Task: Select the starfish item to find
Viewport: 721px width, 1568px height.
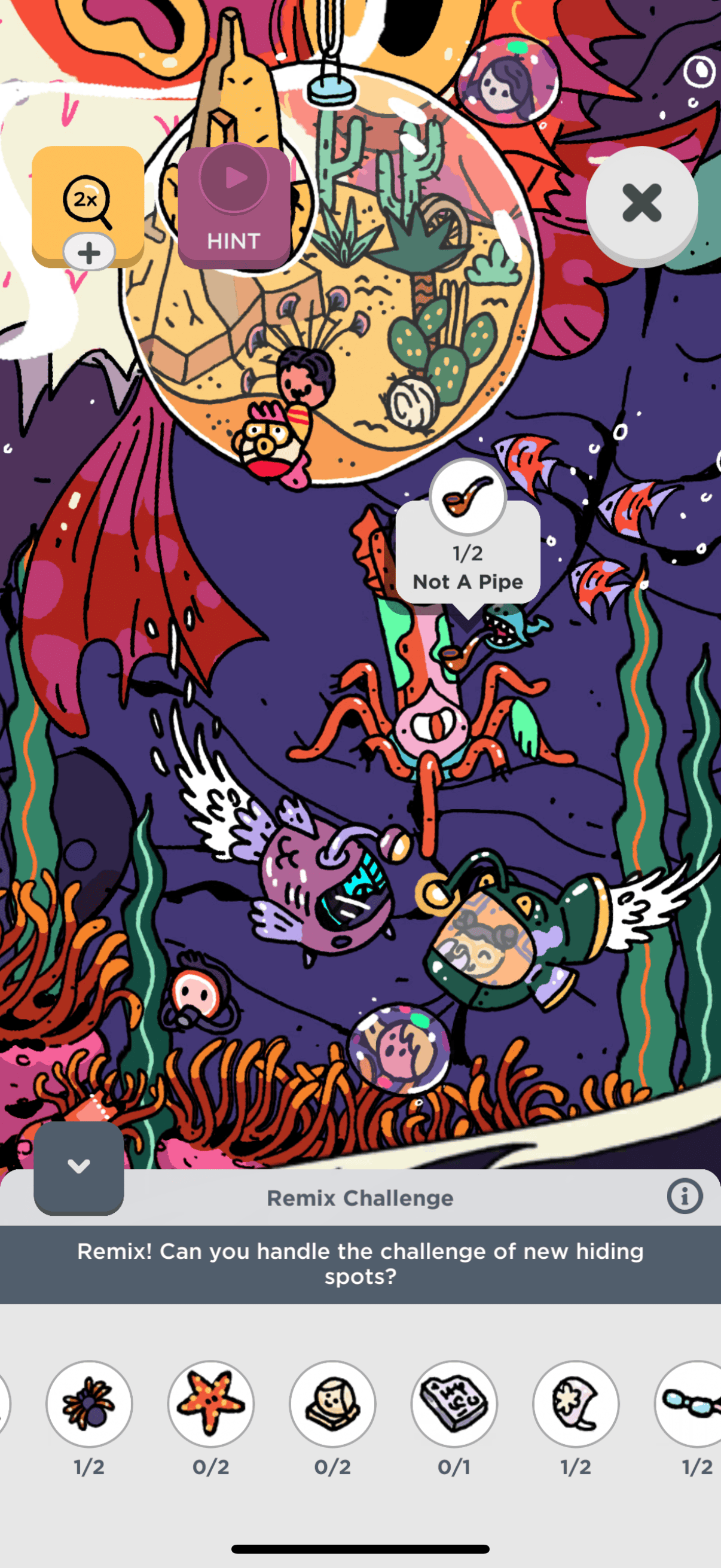Action: point(210,1403)
